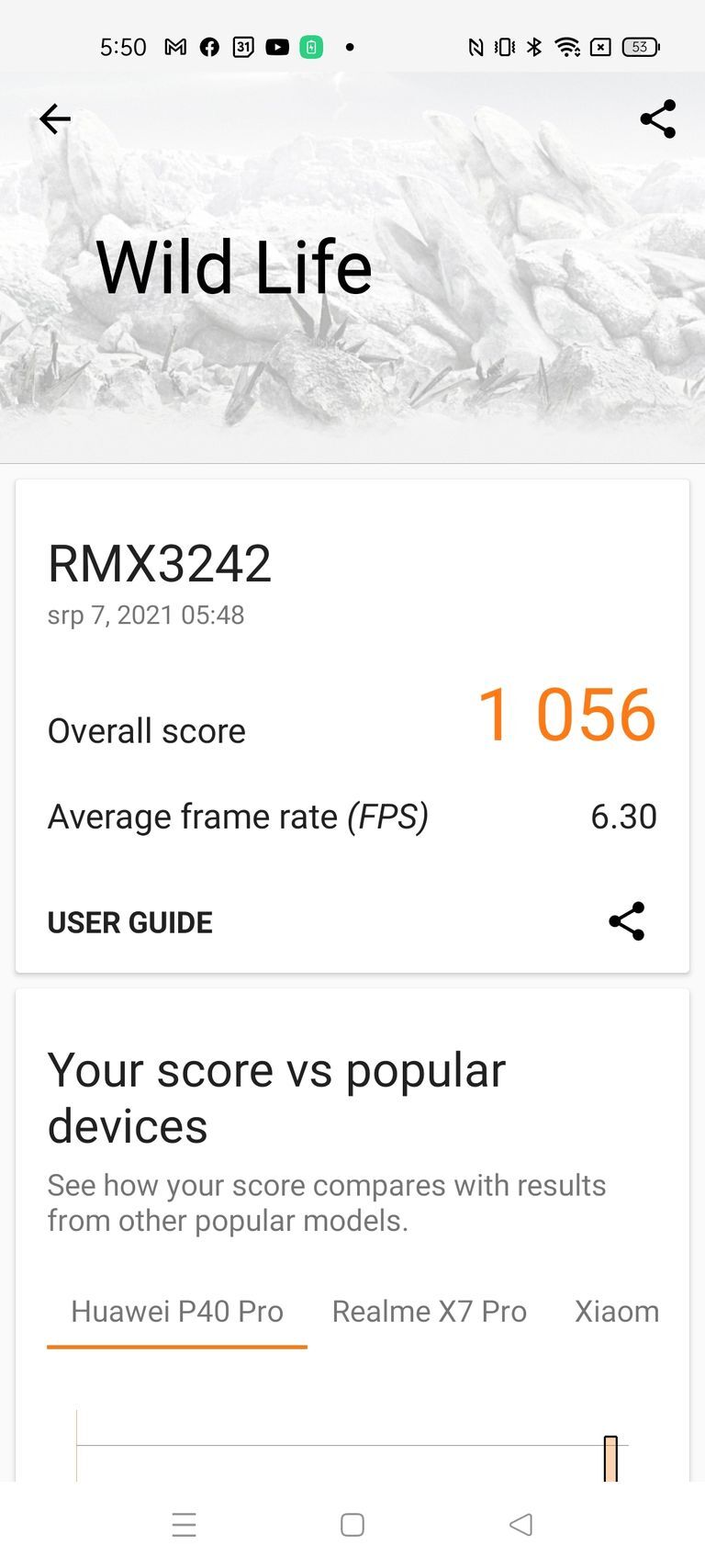Tap the back arrow to return
The height and width of the screenshot is (1568, 705).
coord(54,118)
